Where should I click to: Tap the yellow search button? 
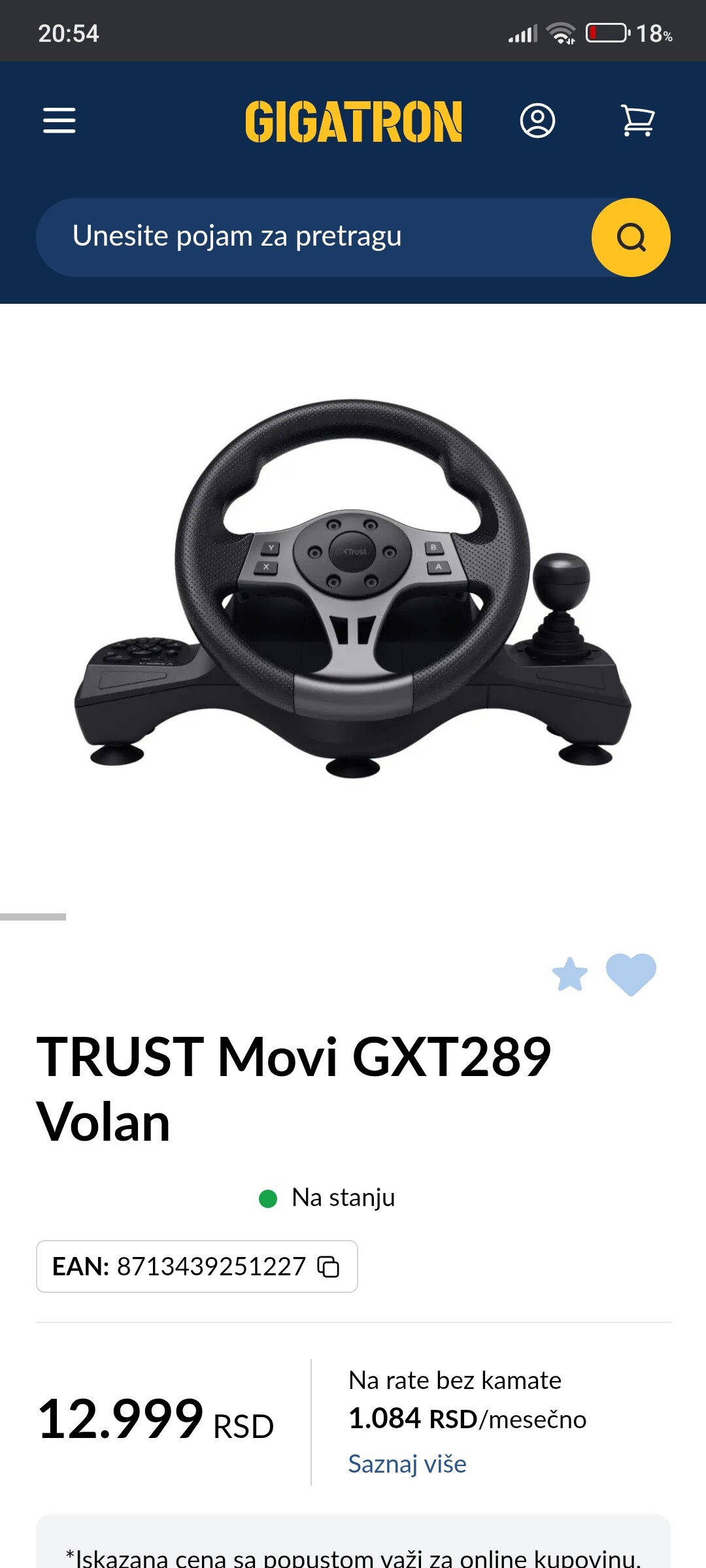[x=631, y=237]
